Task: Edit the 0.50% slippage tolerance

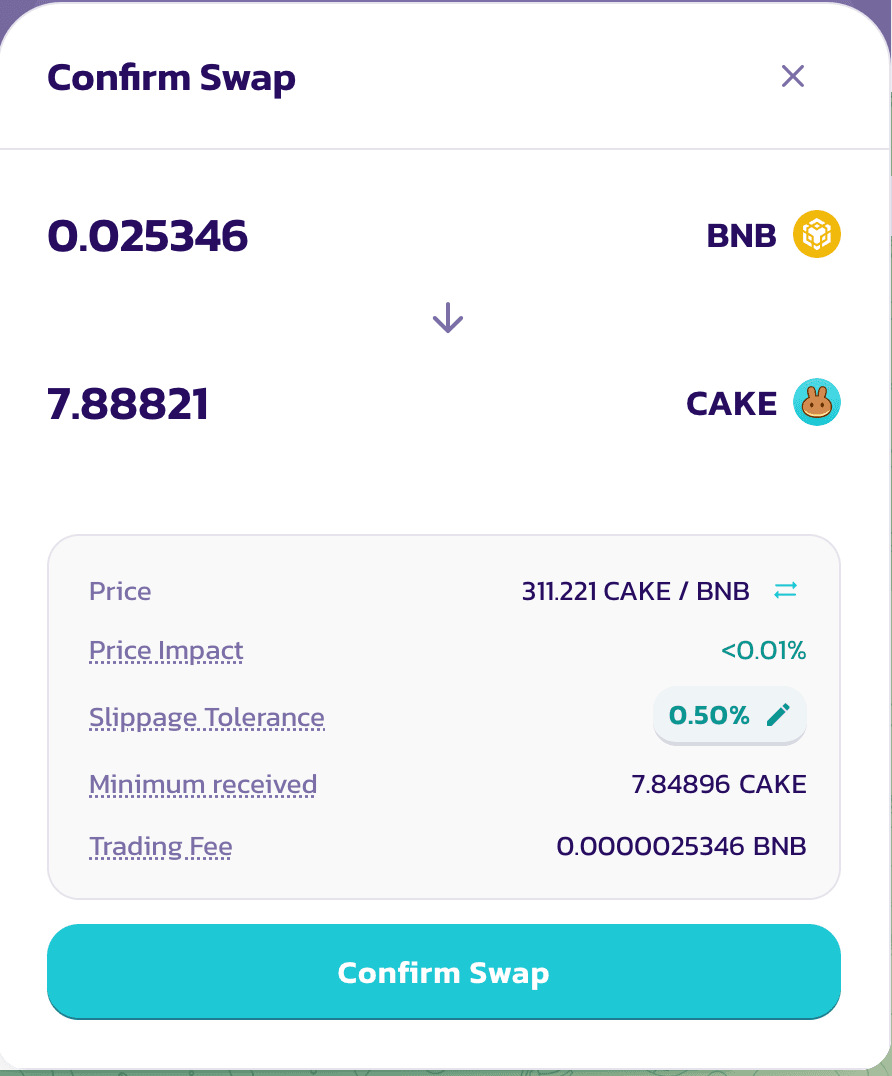Action: (x=730, y=716)
